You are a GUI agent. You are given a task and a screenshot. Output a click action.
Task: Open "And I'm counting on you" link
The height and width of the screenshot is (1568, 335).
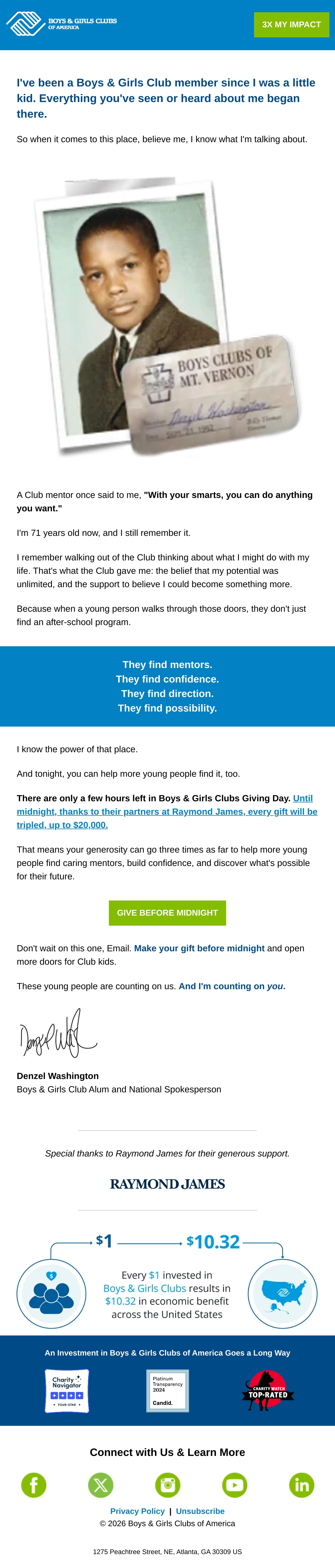click(231, 986)
